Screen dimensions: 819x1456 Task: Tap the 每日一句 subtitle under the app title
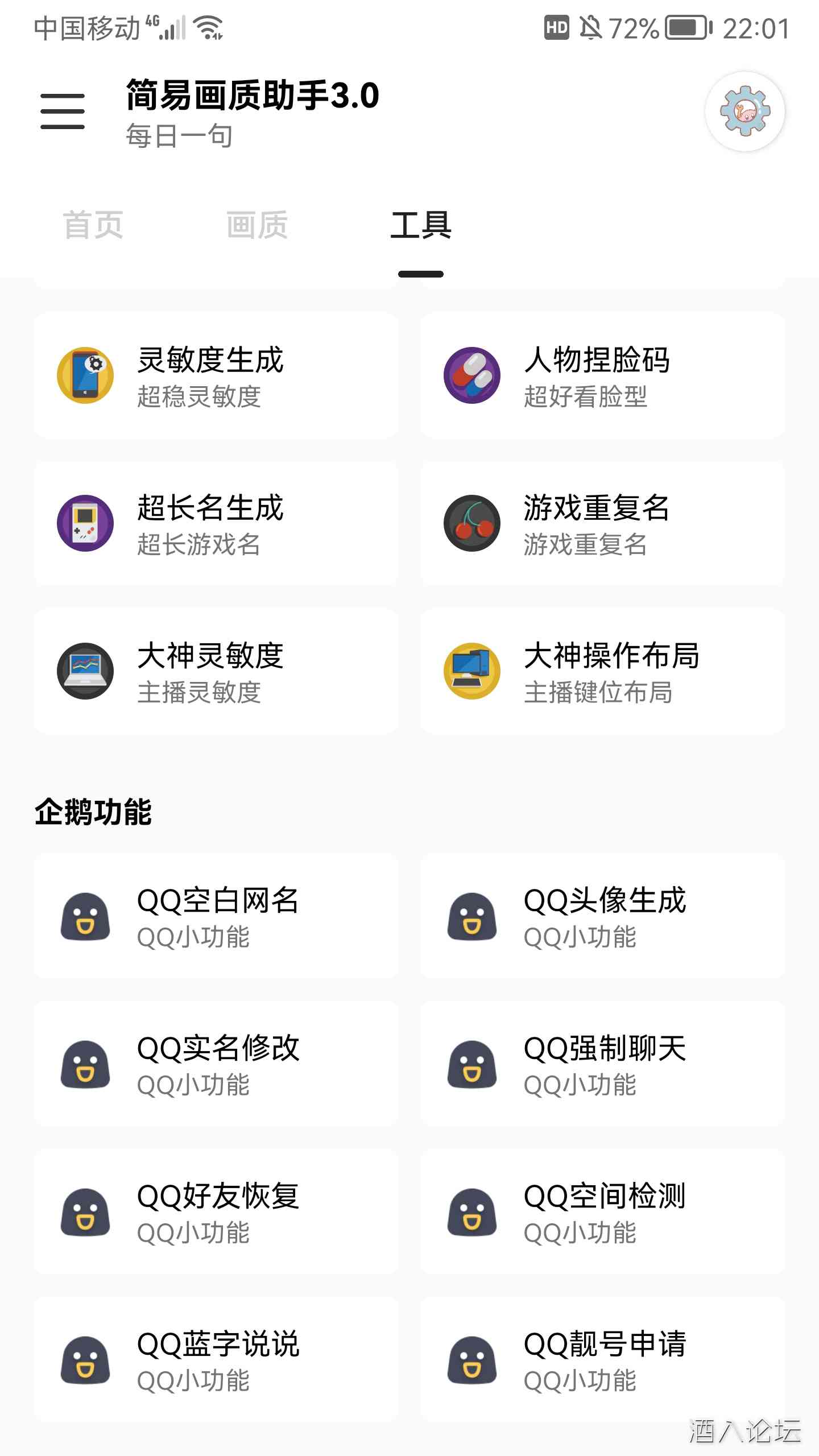[180, 136]
